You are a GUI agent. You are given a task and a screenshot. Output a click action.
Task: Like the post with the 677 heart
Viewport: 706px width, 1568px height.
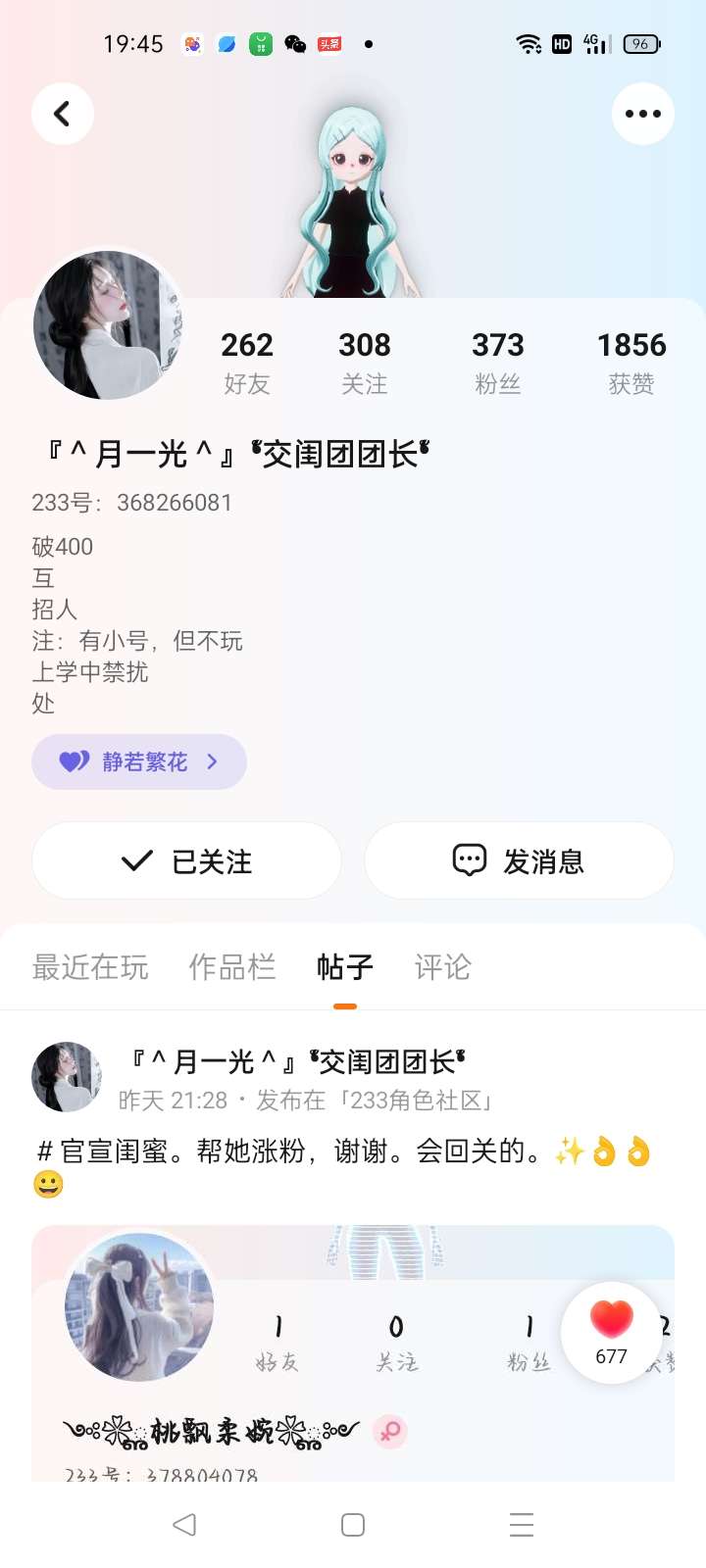pyautogui.click(x=611, y=1330)
